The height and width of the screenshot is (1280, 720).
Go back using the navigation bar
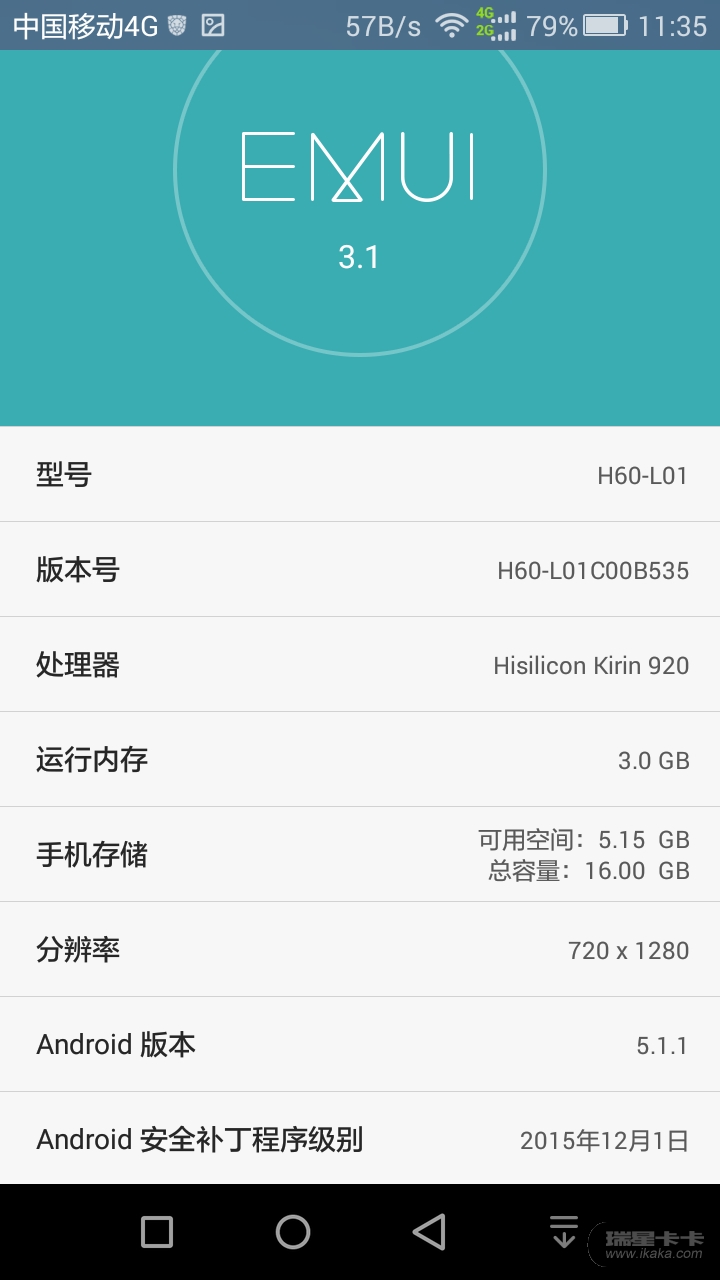(429, 1232)
